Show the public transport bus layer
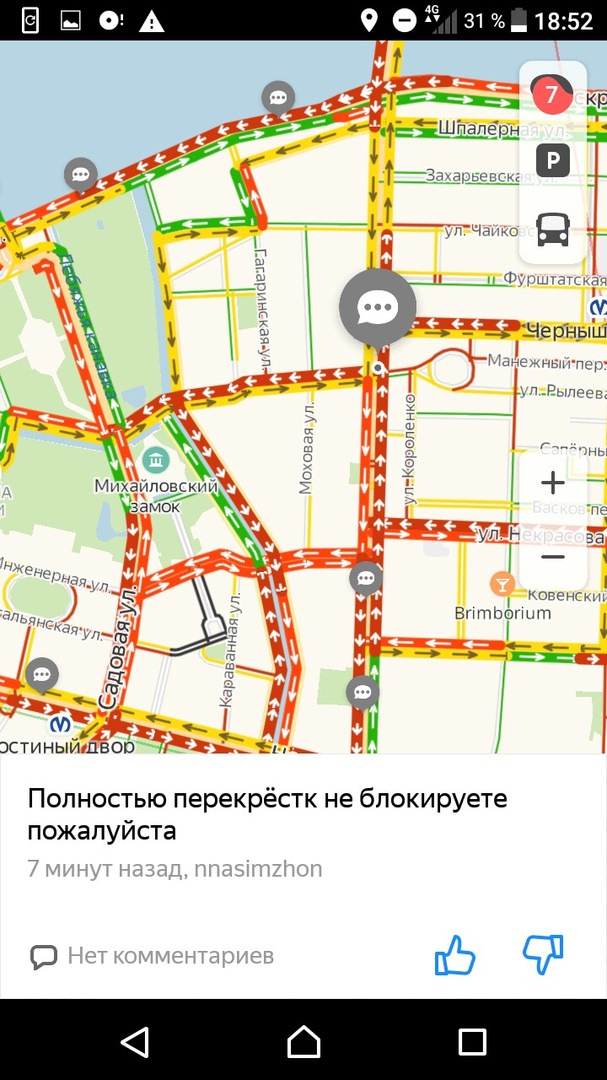The width and height of the screenshot is (607, 1080). [552, 229]
